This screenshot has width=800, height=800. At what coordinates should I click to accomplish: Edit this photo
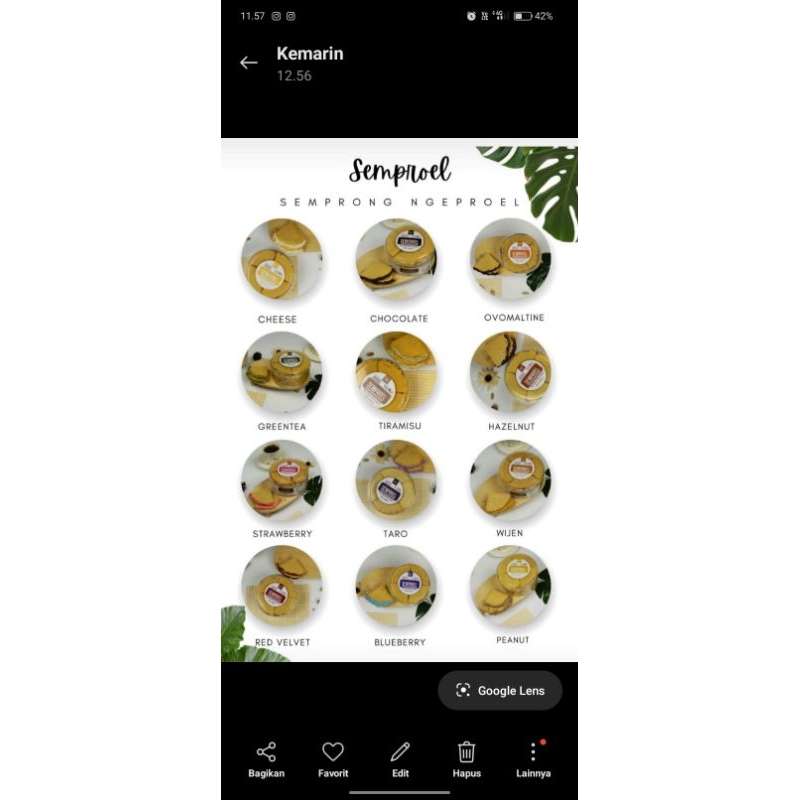(x=400, y=759)
